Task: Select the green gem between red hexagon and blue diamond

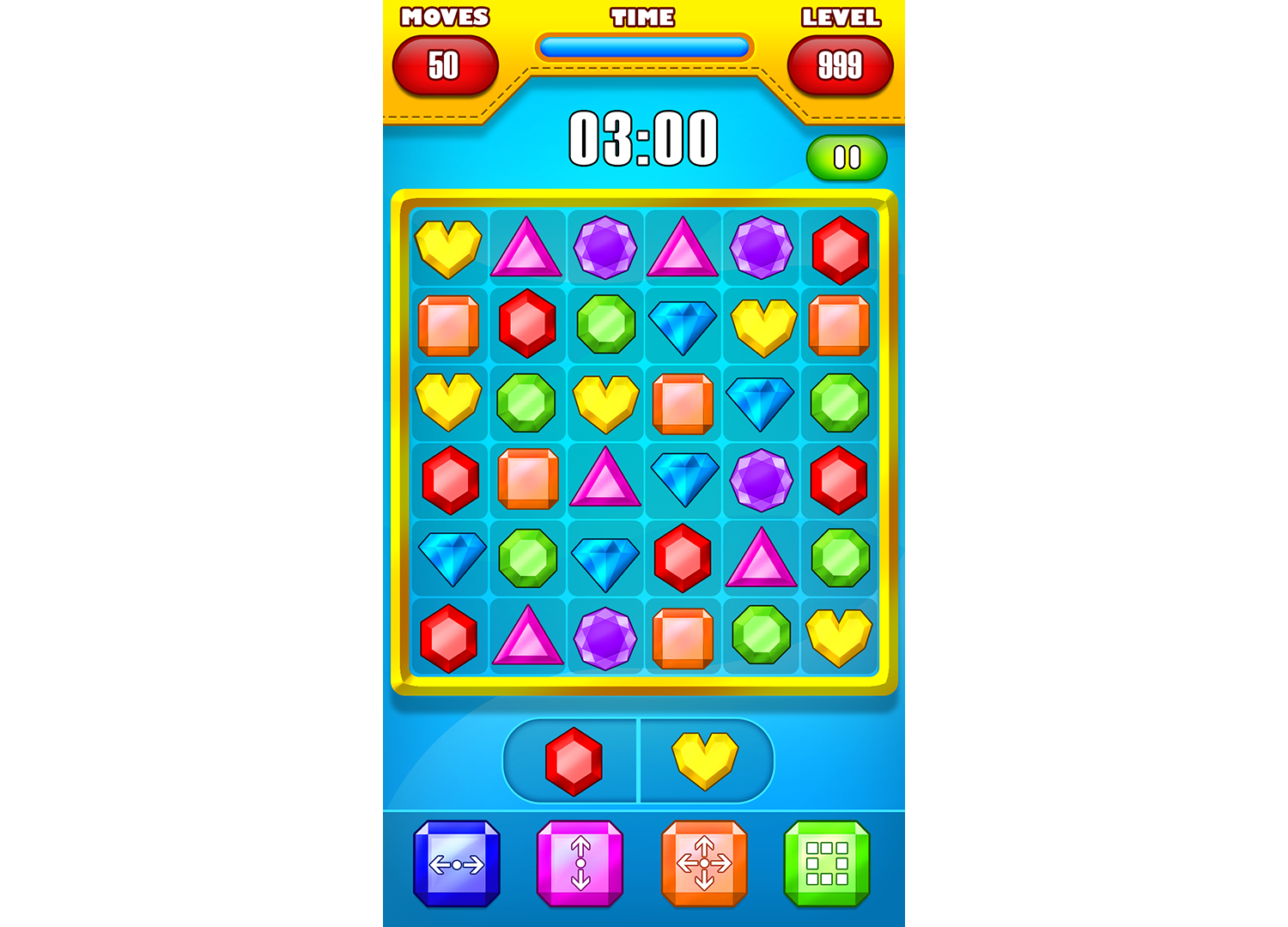Action: 605,324
